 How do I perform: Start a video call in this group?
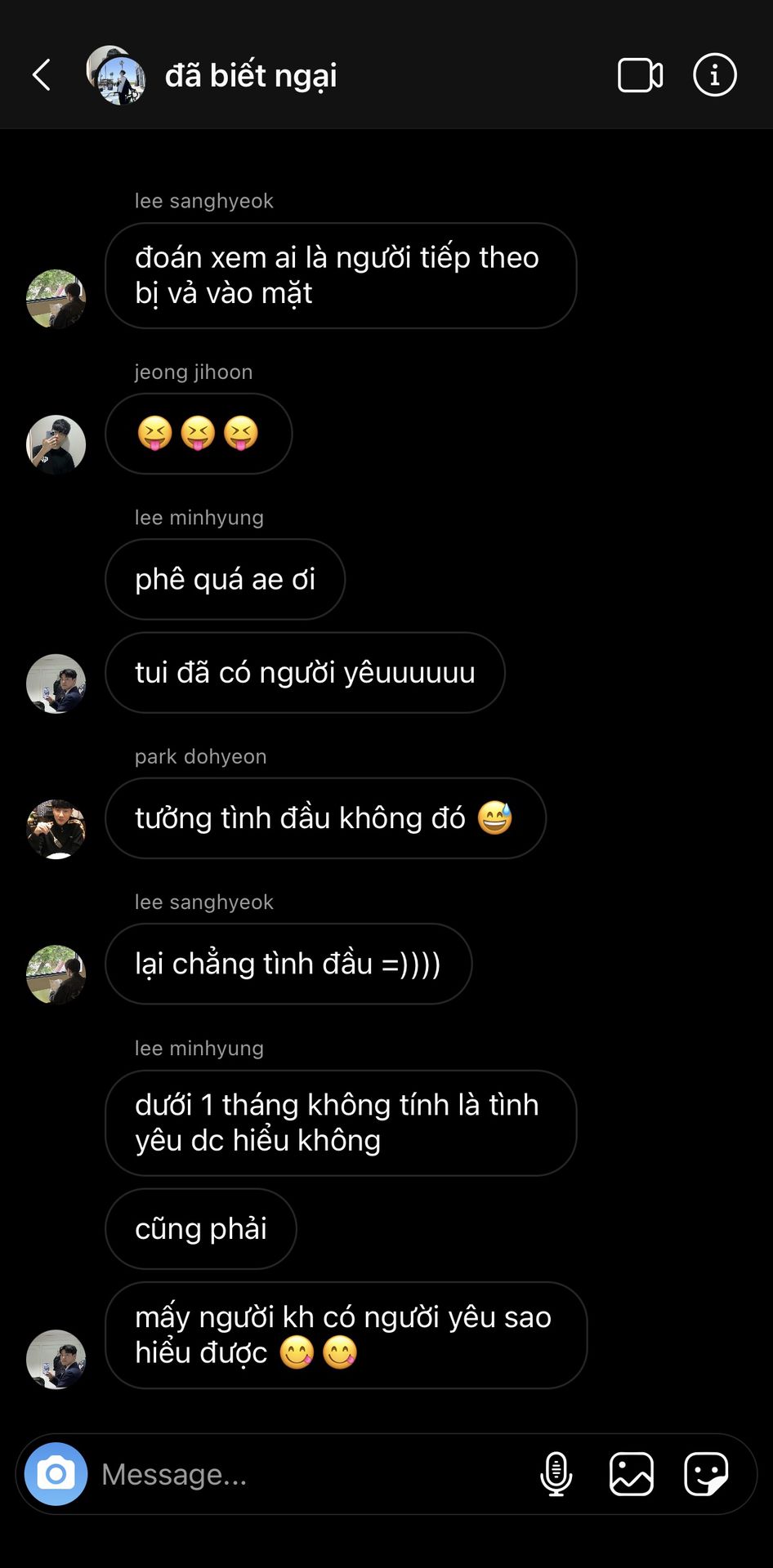pos(640,75)
